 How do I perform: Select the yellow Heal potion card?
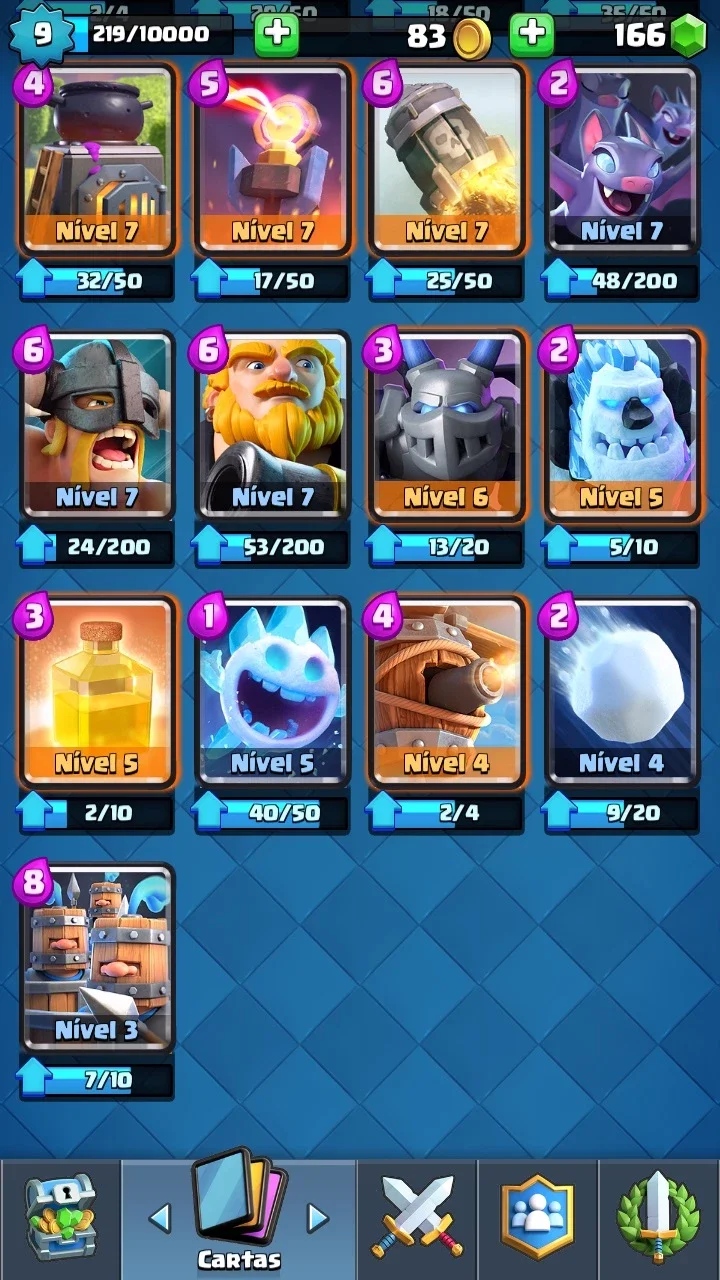tap(97, 692)
